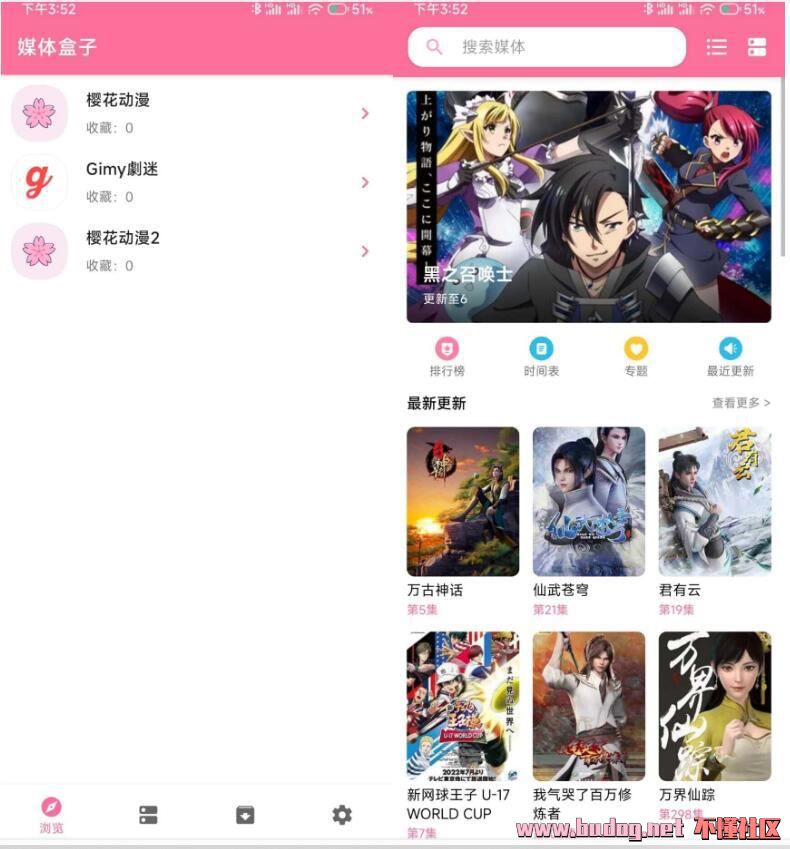Switch to list view icon
Viewport: 790px width, 849px height.
coord(717,47)
